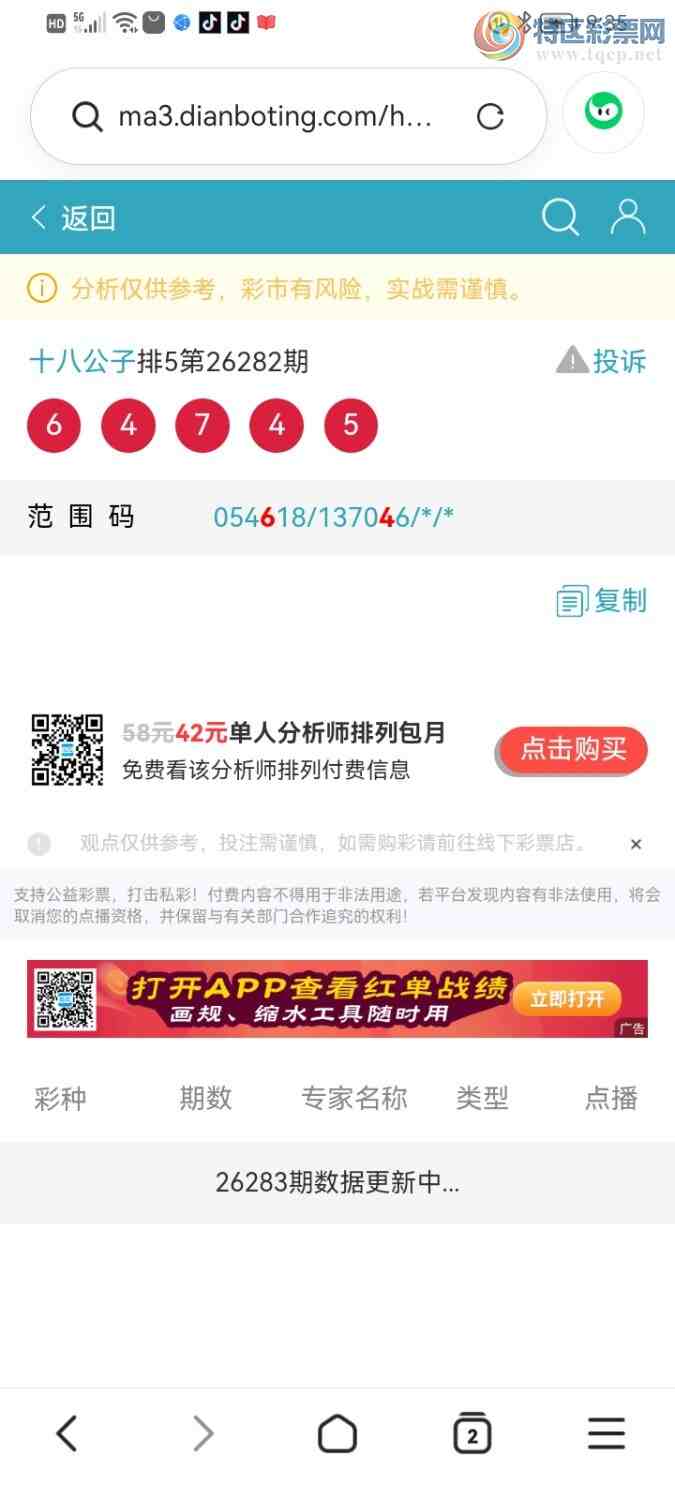
Task: Copy the content with 复制
Action: (602, 601)
